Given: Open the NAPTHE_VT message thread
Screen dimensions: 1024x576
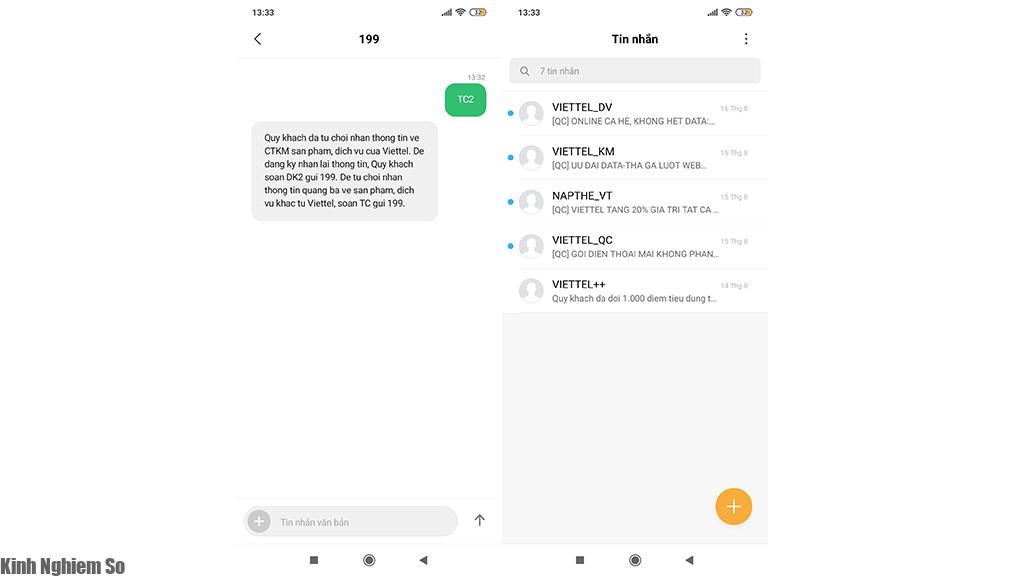Looking at the screenshot, I should click(634, 202).
